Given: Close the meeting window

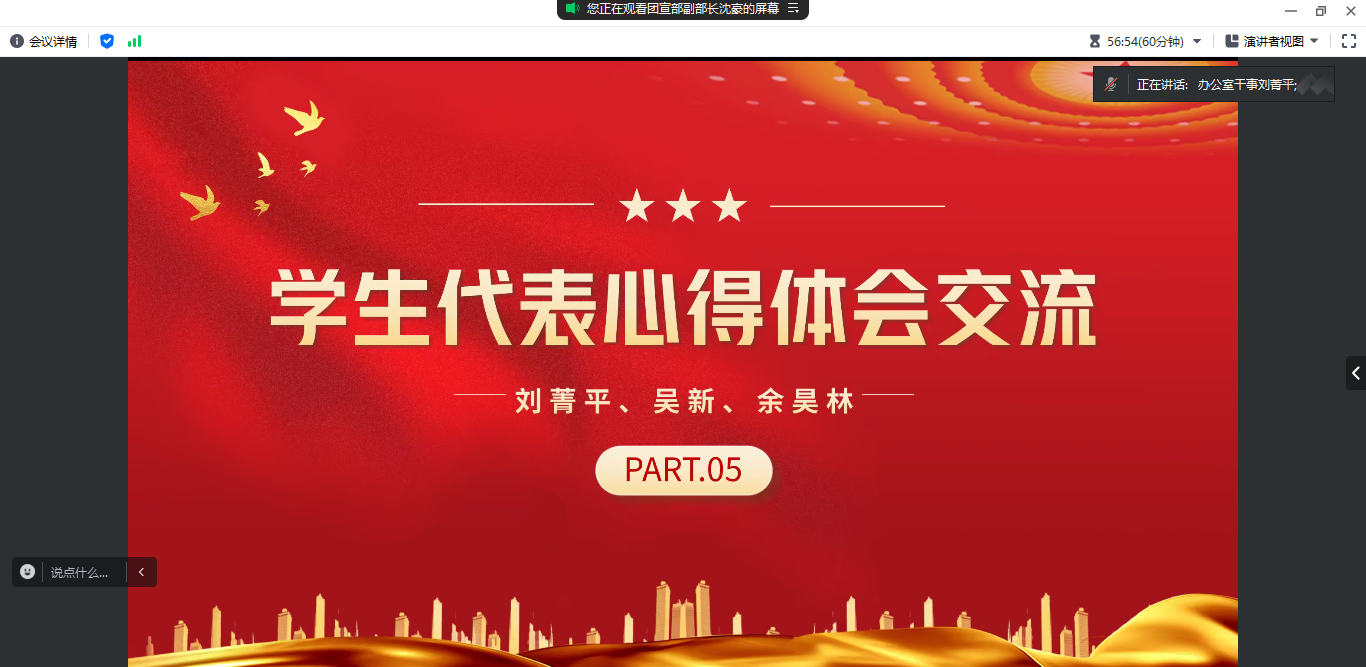Looking at the screenshot, I should (x=1350, y=10).
